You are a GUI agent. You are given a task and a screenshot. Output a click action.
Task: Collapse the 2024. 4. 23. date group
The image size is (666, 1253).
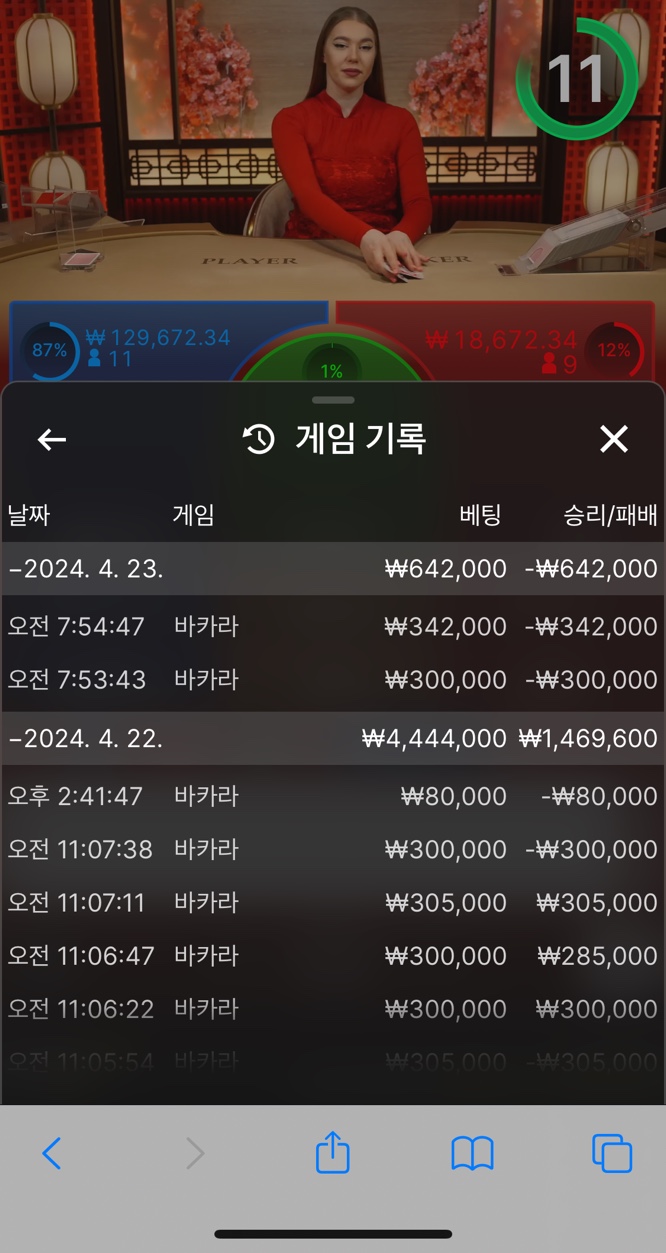[x=333, y=569]
